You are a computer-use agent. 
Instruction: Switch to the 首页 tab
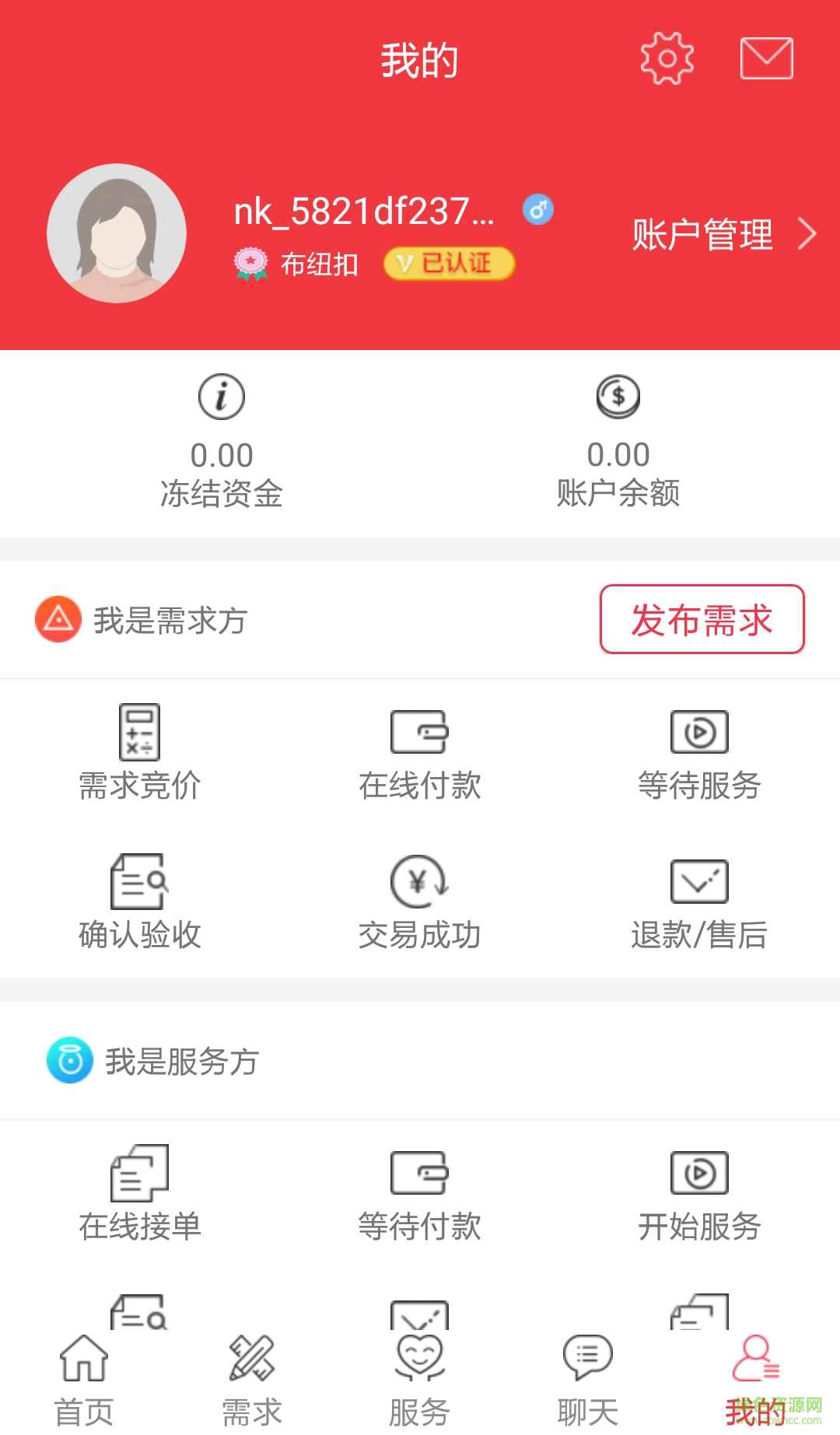point(83,1377)
